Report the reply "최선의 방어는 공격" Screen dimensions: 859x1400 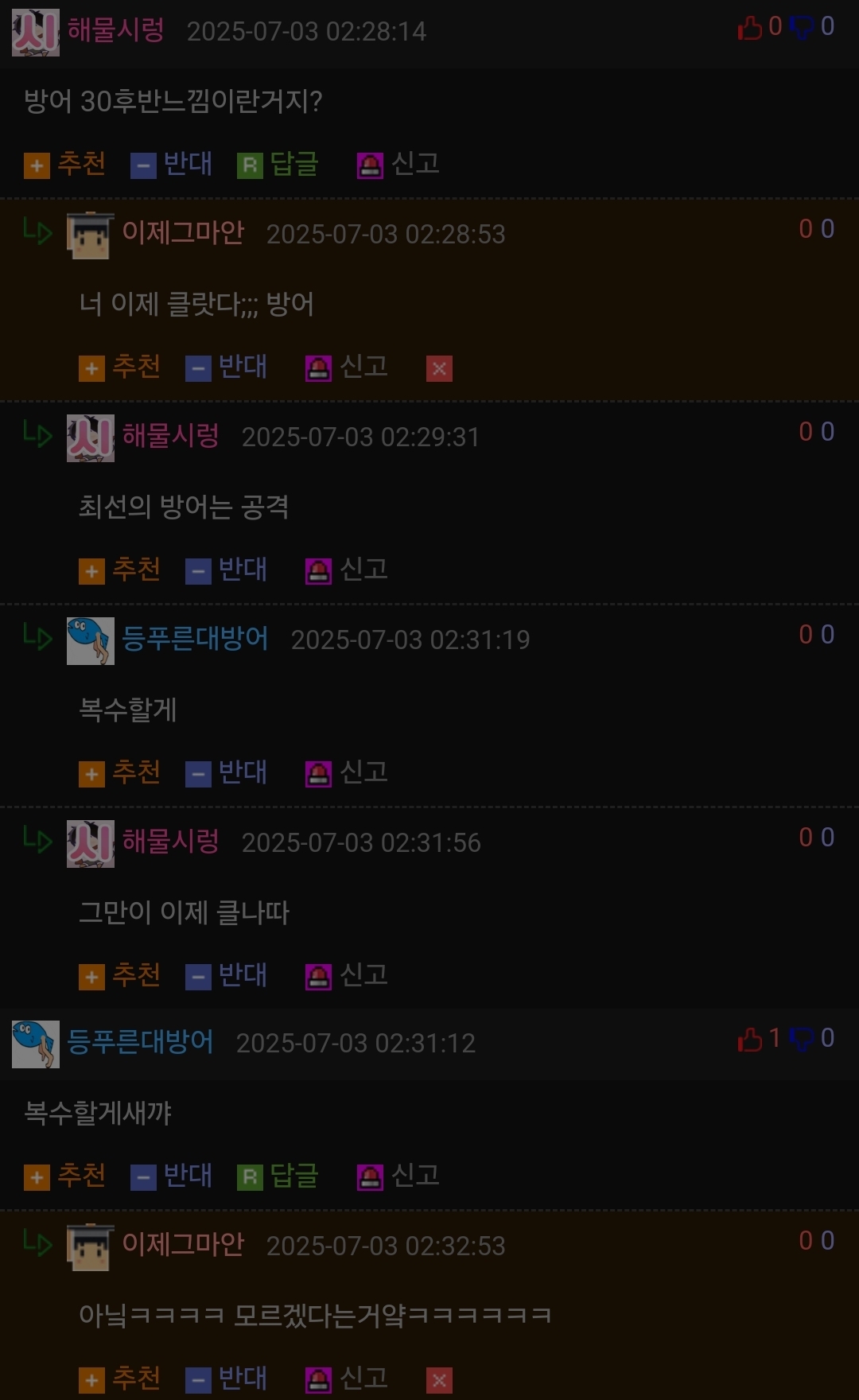(x=347, y=570)
